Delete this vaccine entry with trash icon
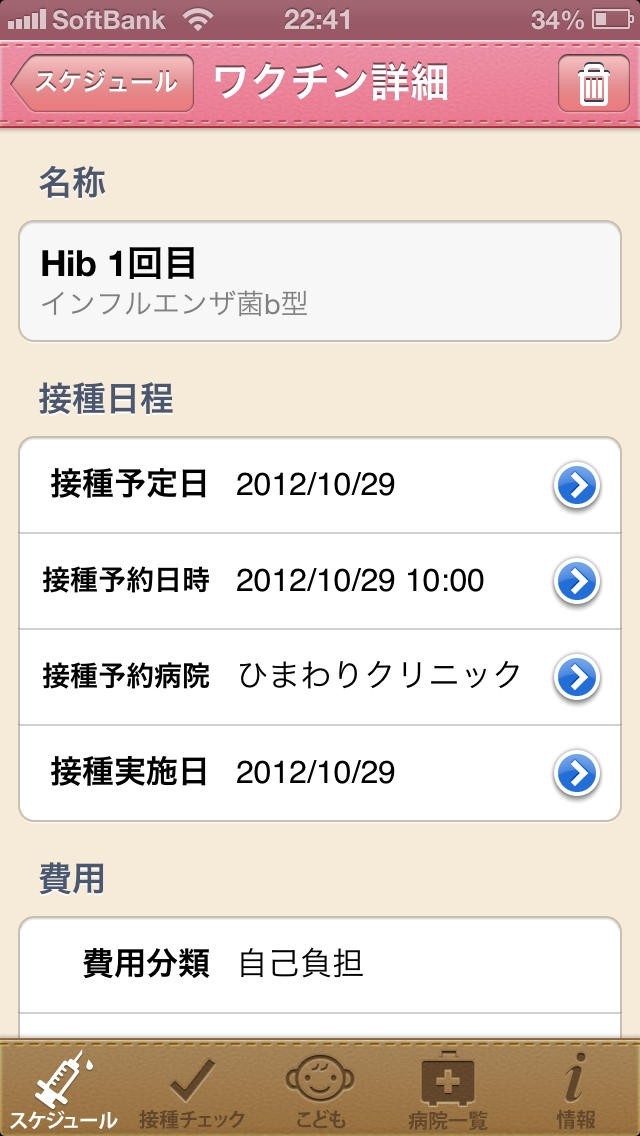Image resolution: width=640 pixels, height=1136 pixels. [593, 83]
